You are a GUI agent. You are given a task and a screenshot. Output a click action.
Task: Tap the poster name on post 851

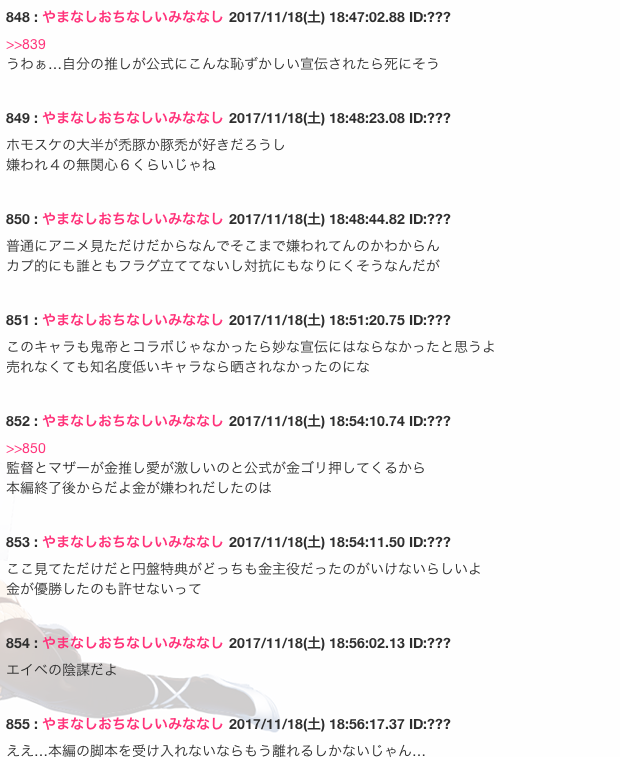pos(133,320)
